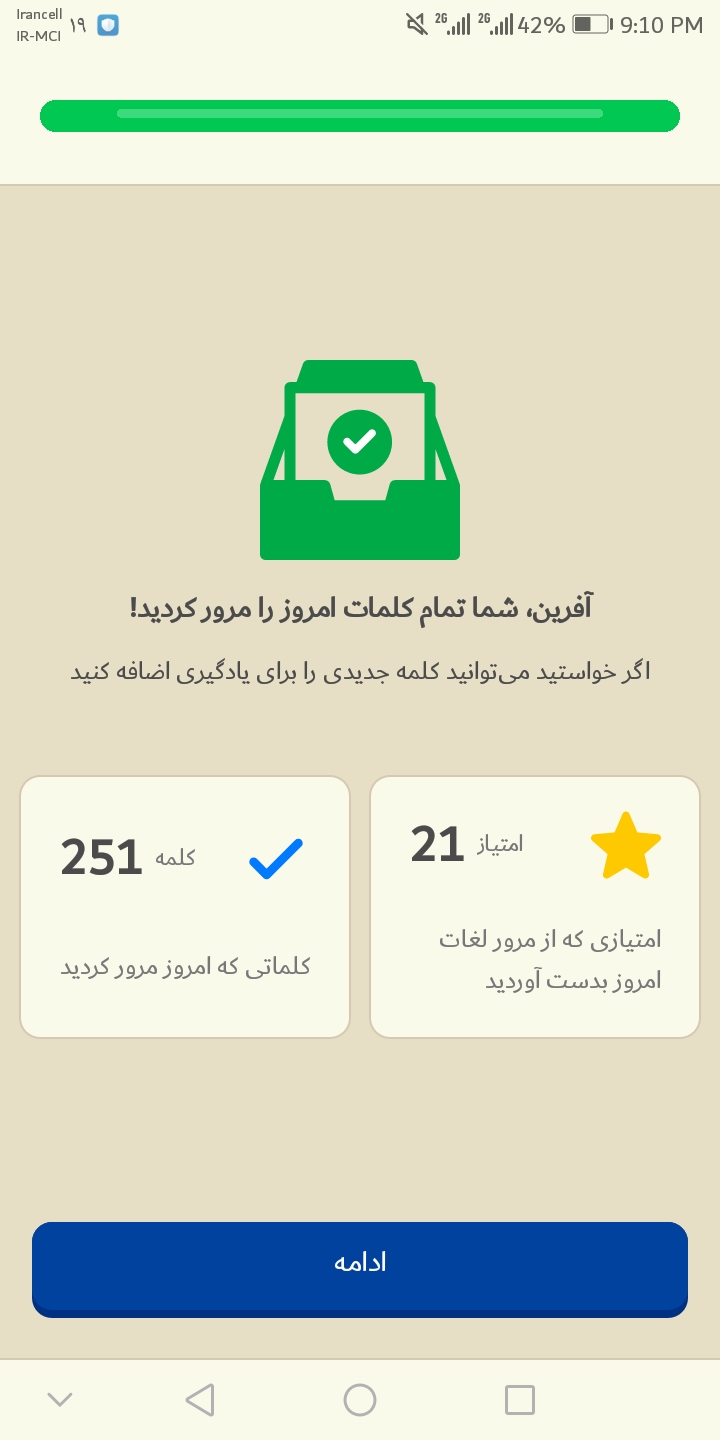
Task: Go to home screen via navigation bar
Action: point(360,1400)
